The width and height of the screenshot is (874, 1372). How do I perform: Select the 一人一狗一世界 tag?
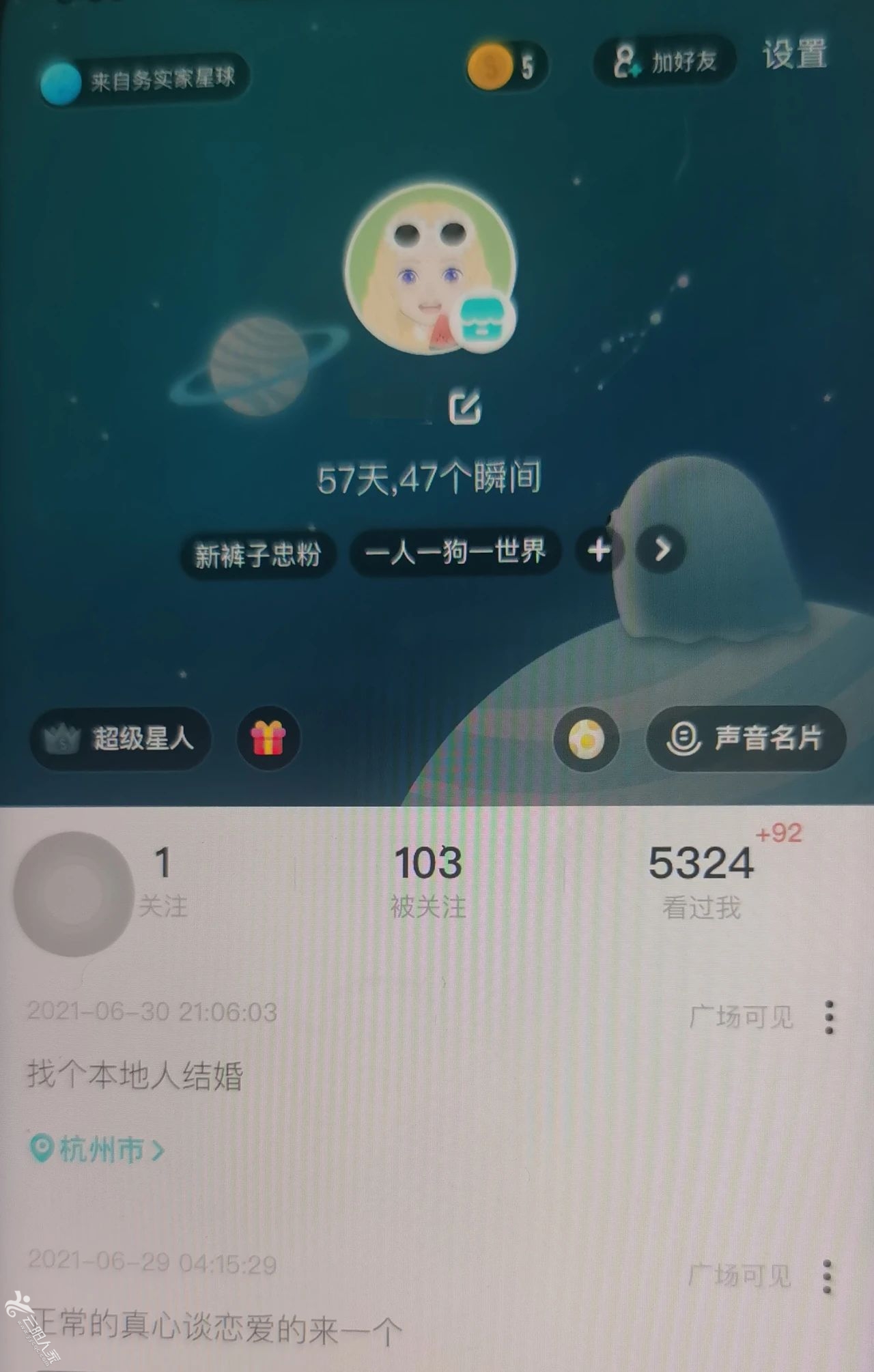point(455,552)
